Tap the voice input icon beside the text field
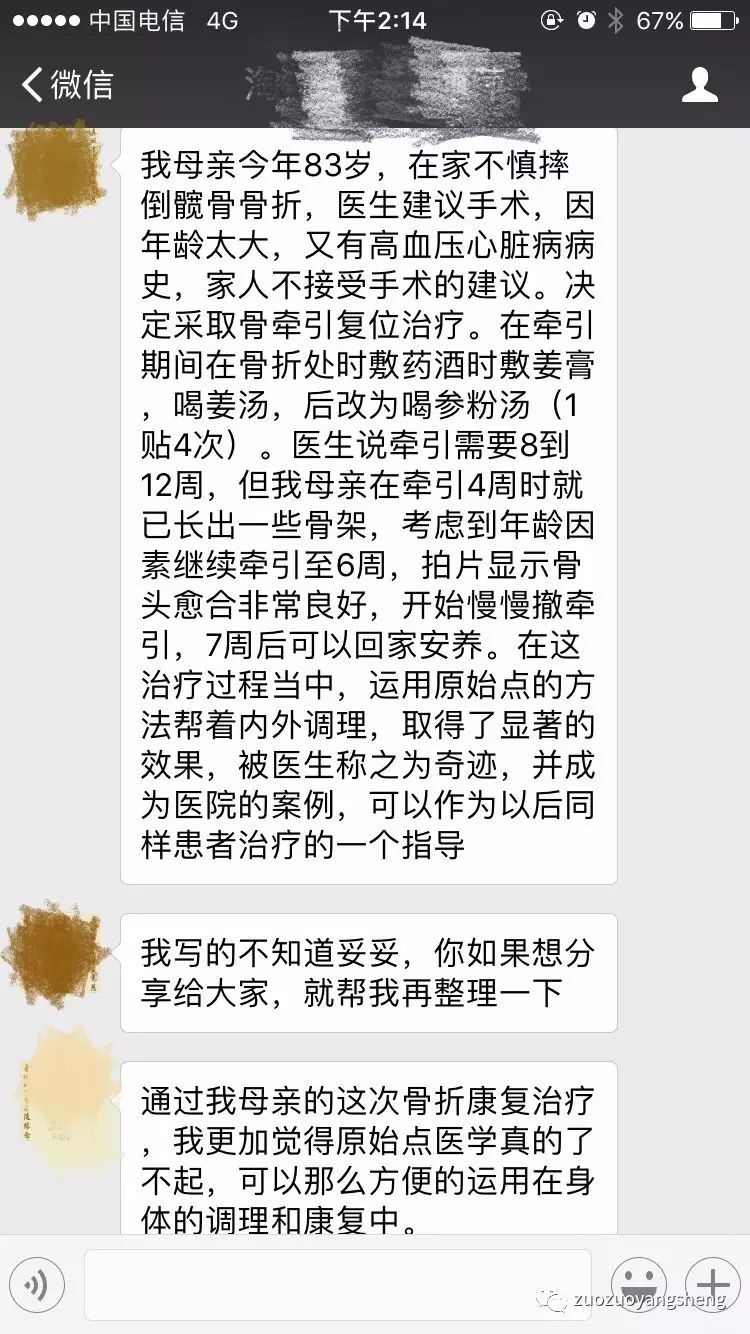This screenshot has height=1334, width=750. point(38,1283)
